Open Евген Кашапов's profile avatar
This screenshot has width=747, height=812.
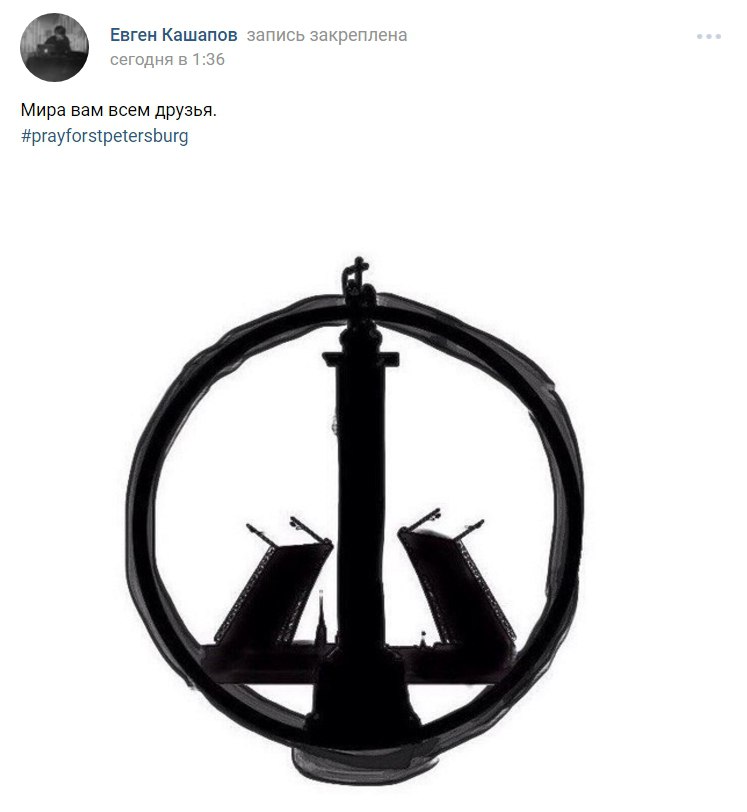54,48
